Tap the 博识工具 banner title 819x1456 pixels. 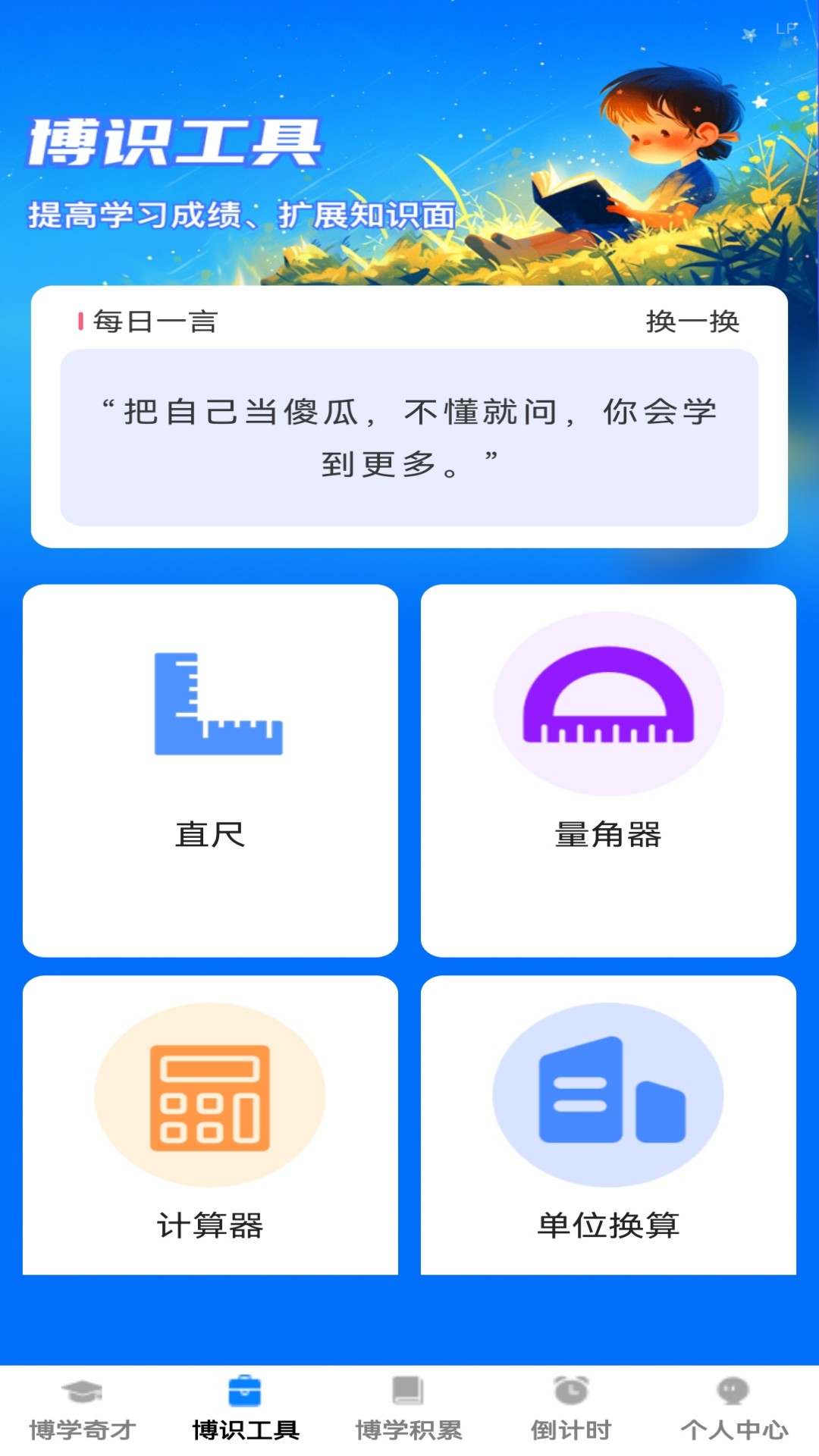pos(176,143)
